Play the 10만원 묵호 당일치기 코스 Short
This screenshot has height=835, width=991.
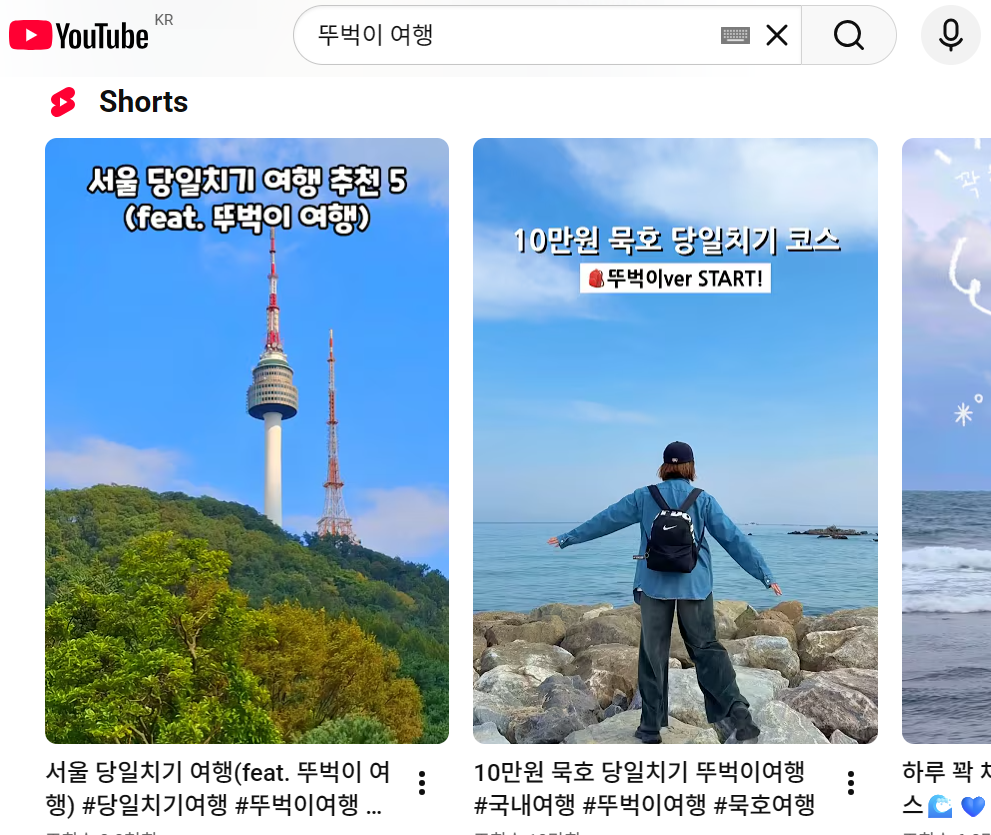pos(675,440)
